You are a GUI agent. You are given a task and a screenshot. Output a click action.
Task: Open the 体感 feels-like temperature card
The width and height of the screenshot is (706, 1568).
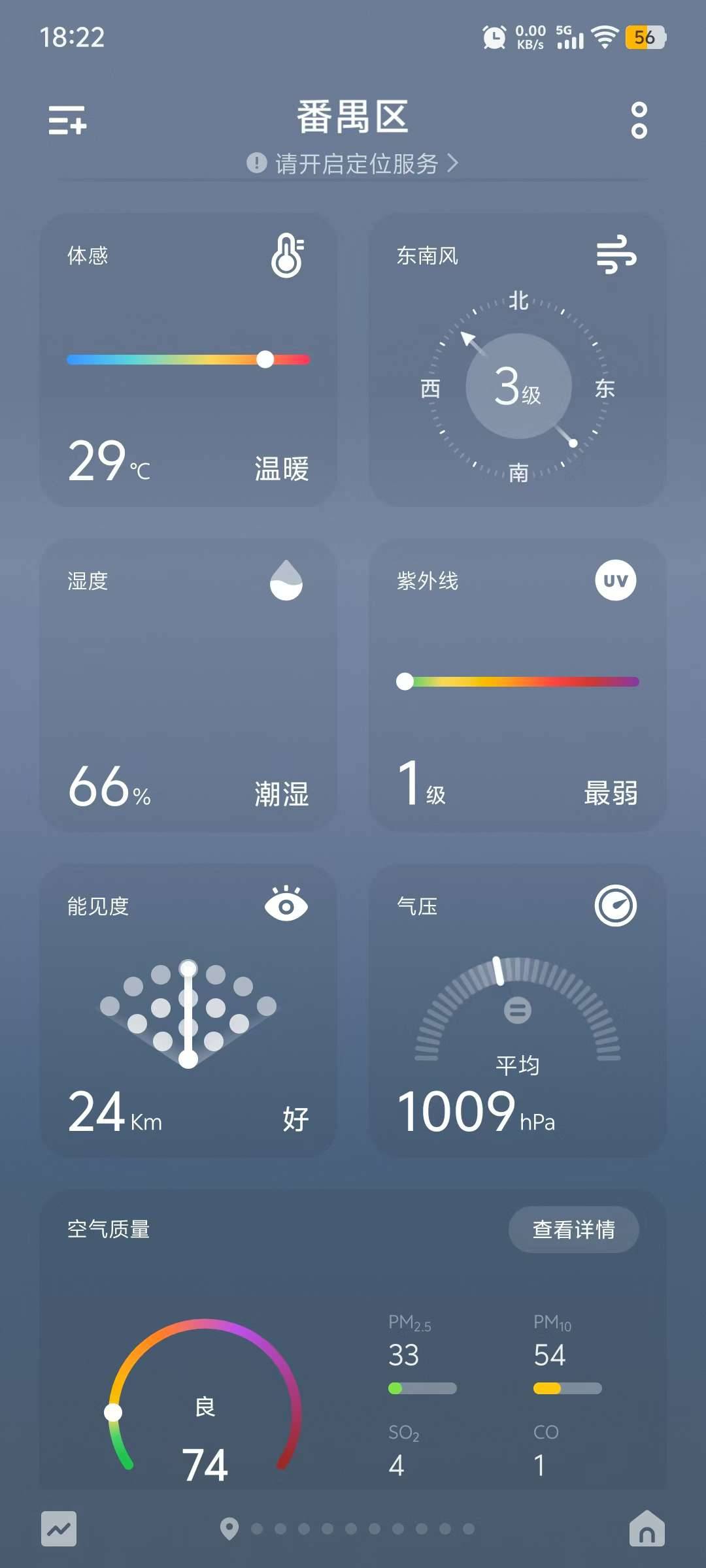coord(188,359)
